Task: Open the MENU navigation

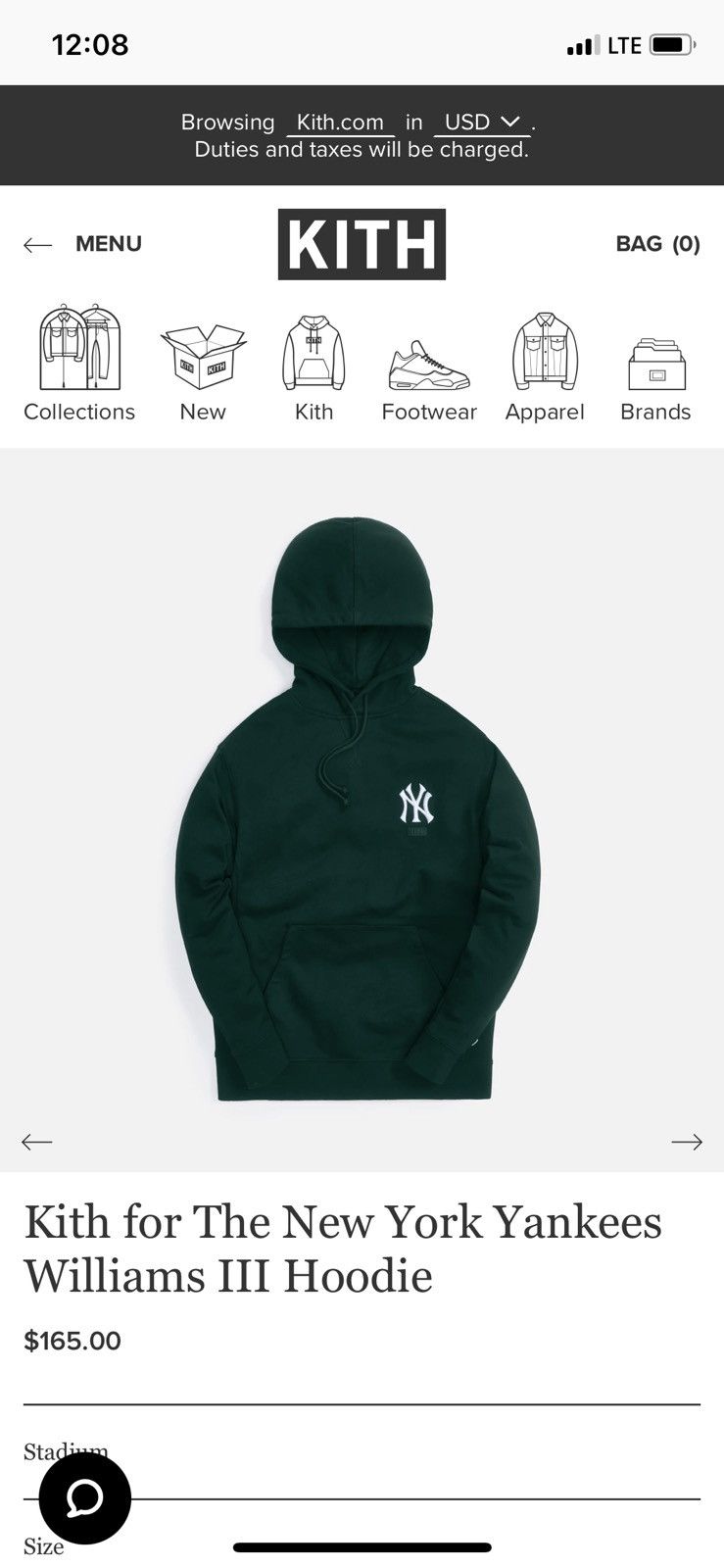Action: coord(83,244)
